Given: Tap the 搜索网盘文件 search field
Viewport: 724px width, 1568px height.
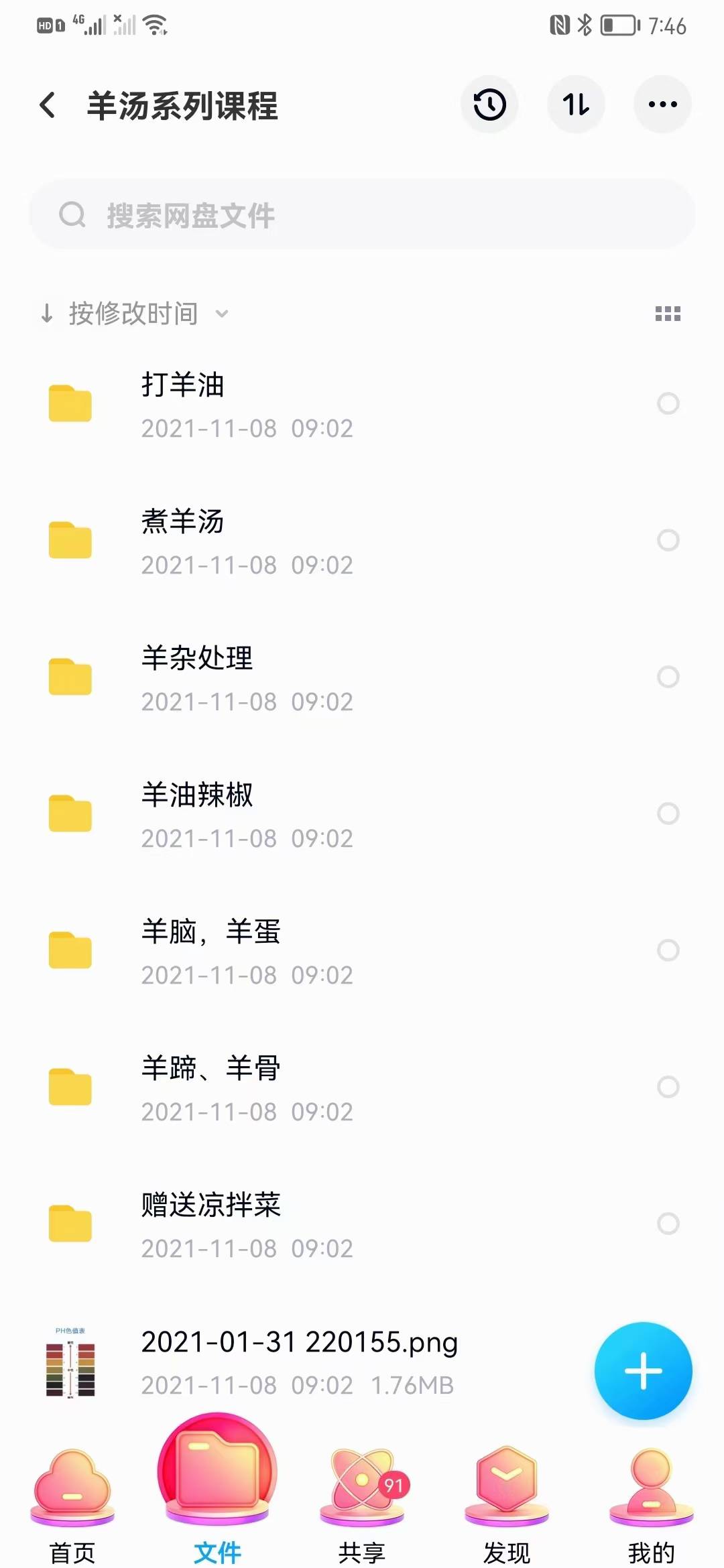Looking at the screenshot, I should click(x=362, y=216).
